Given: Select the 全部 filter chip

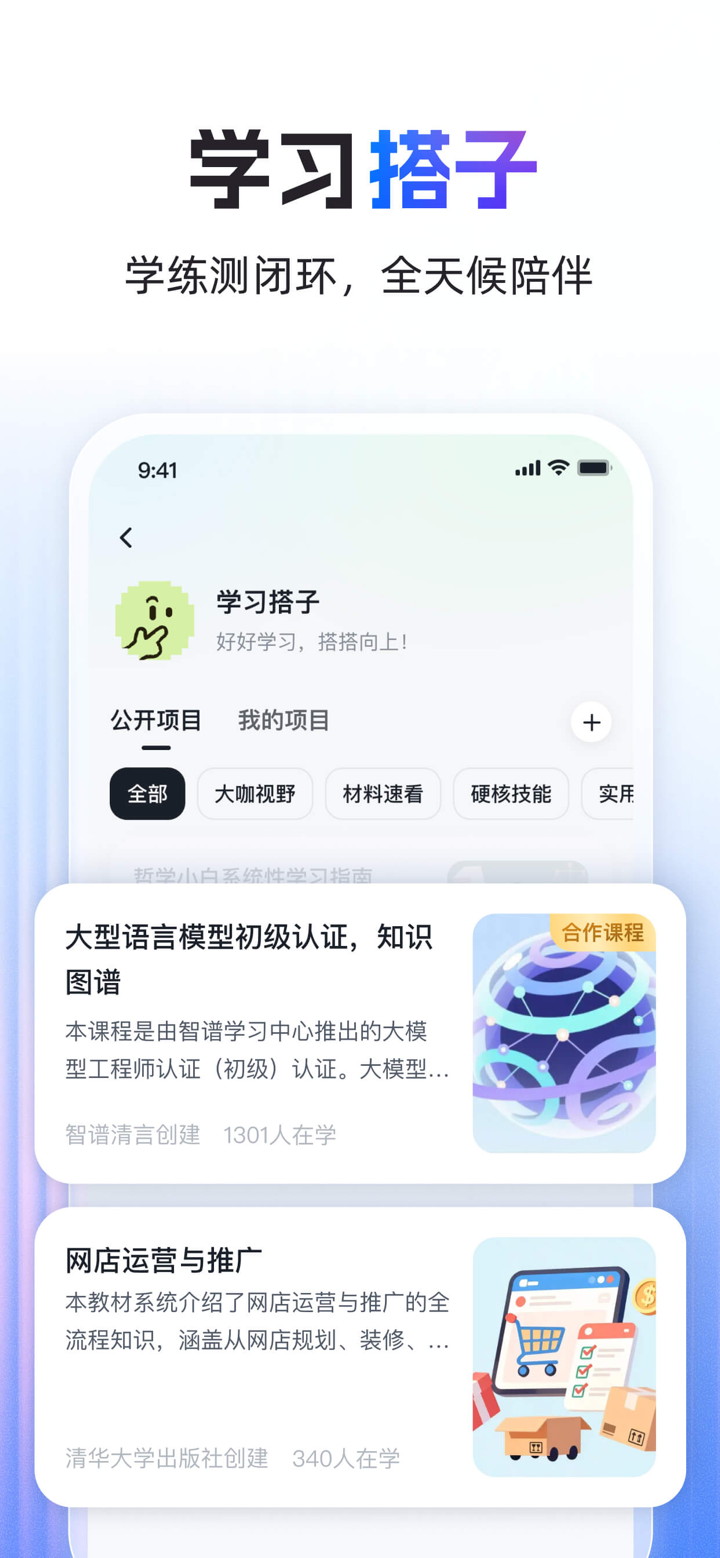Looking at the screenshot, I should coord(147,793).
